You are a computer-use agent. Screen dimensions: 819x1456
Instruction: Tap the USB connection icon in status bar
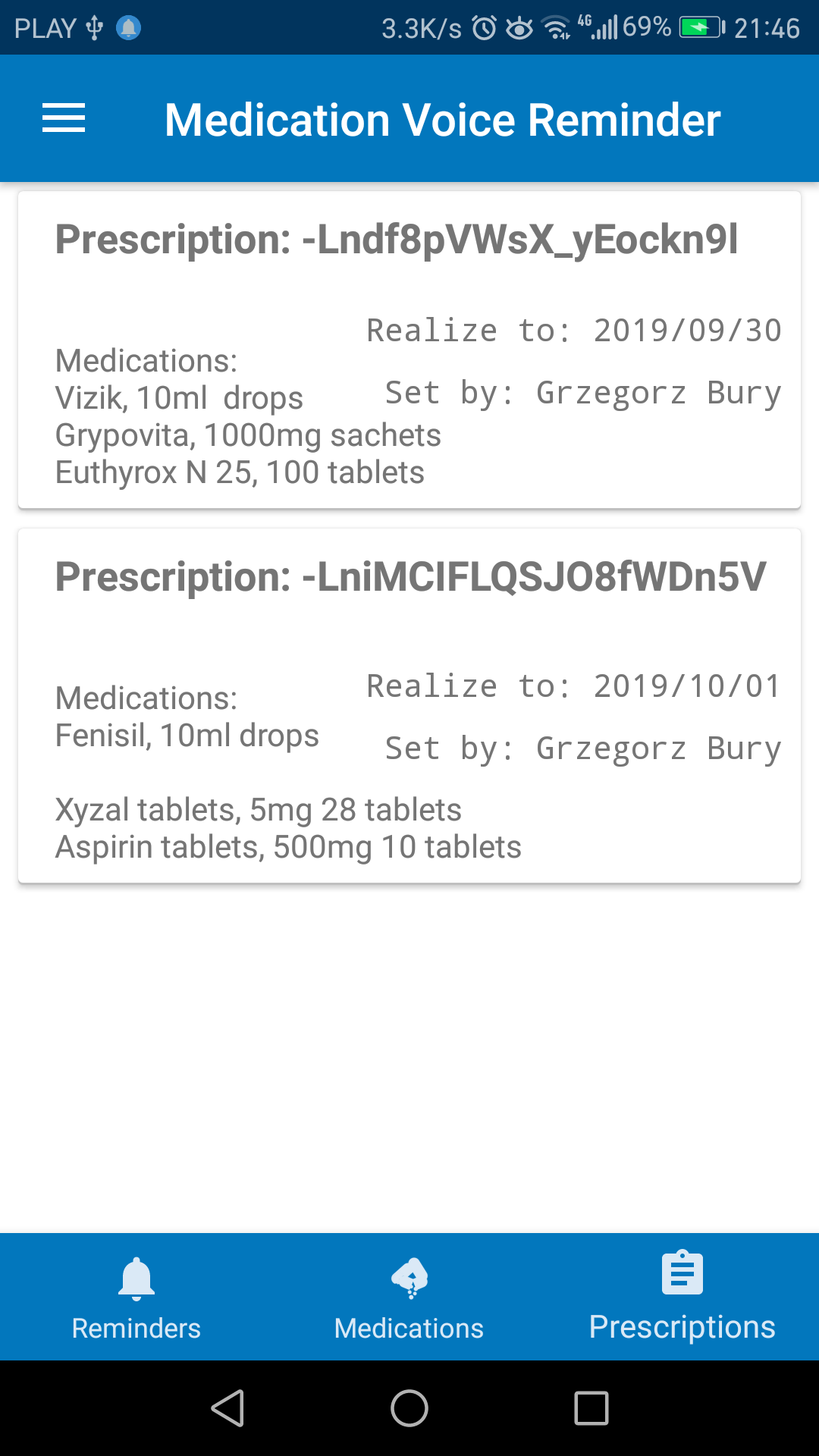(93, 27)
